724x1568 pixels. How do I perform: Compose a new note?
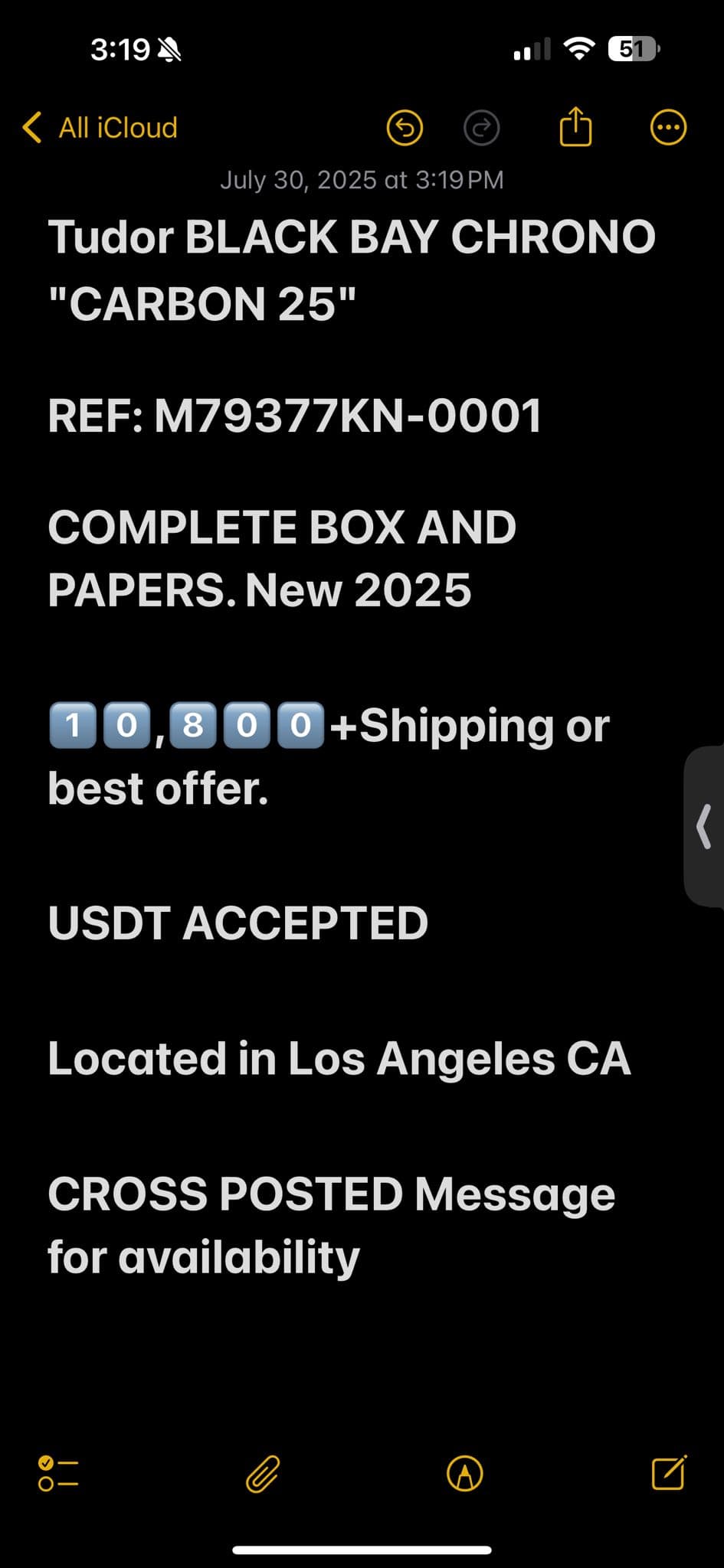[669, 1472]
